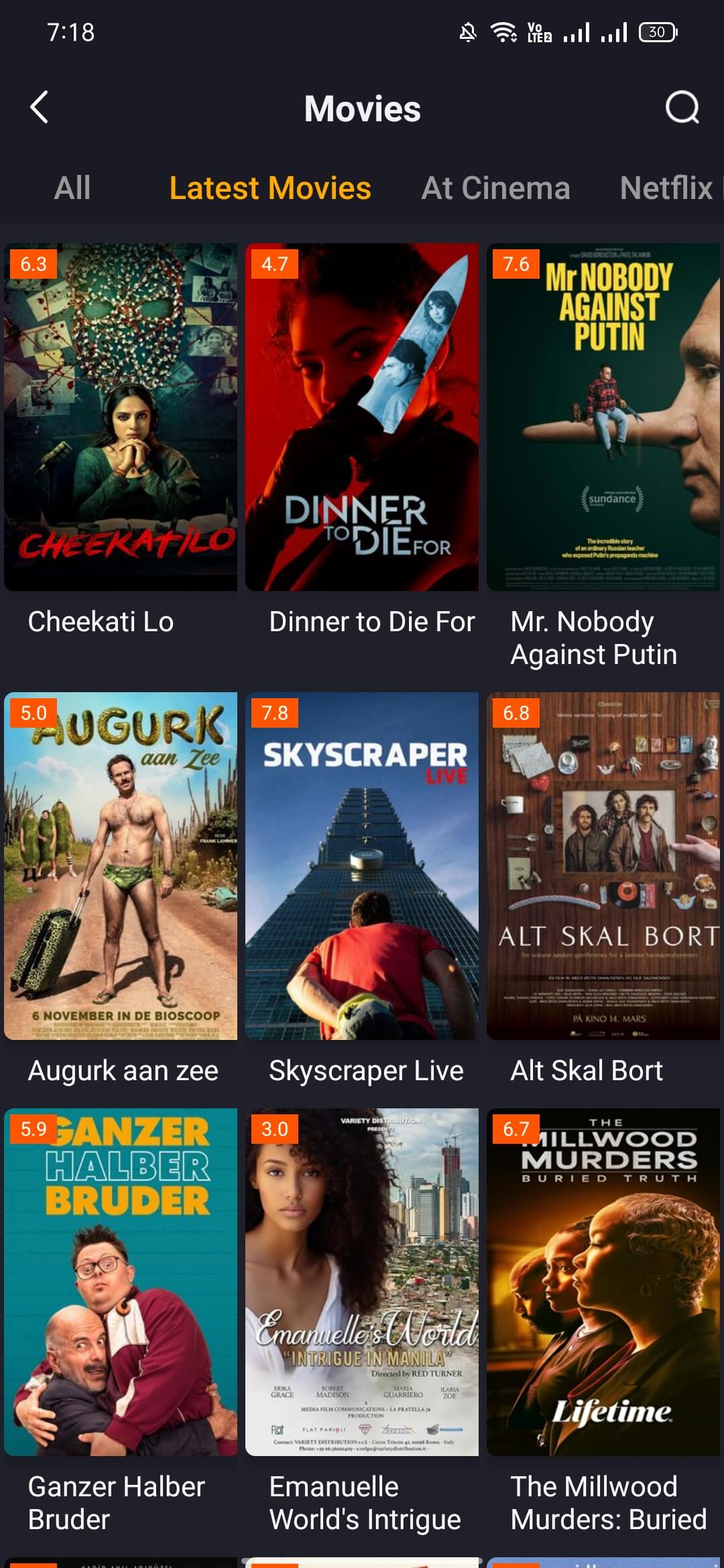The image size is (724, 1568).
Task: Open the Netflix tab
Action: coord(666,188)
